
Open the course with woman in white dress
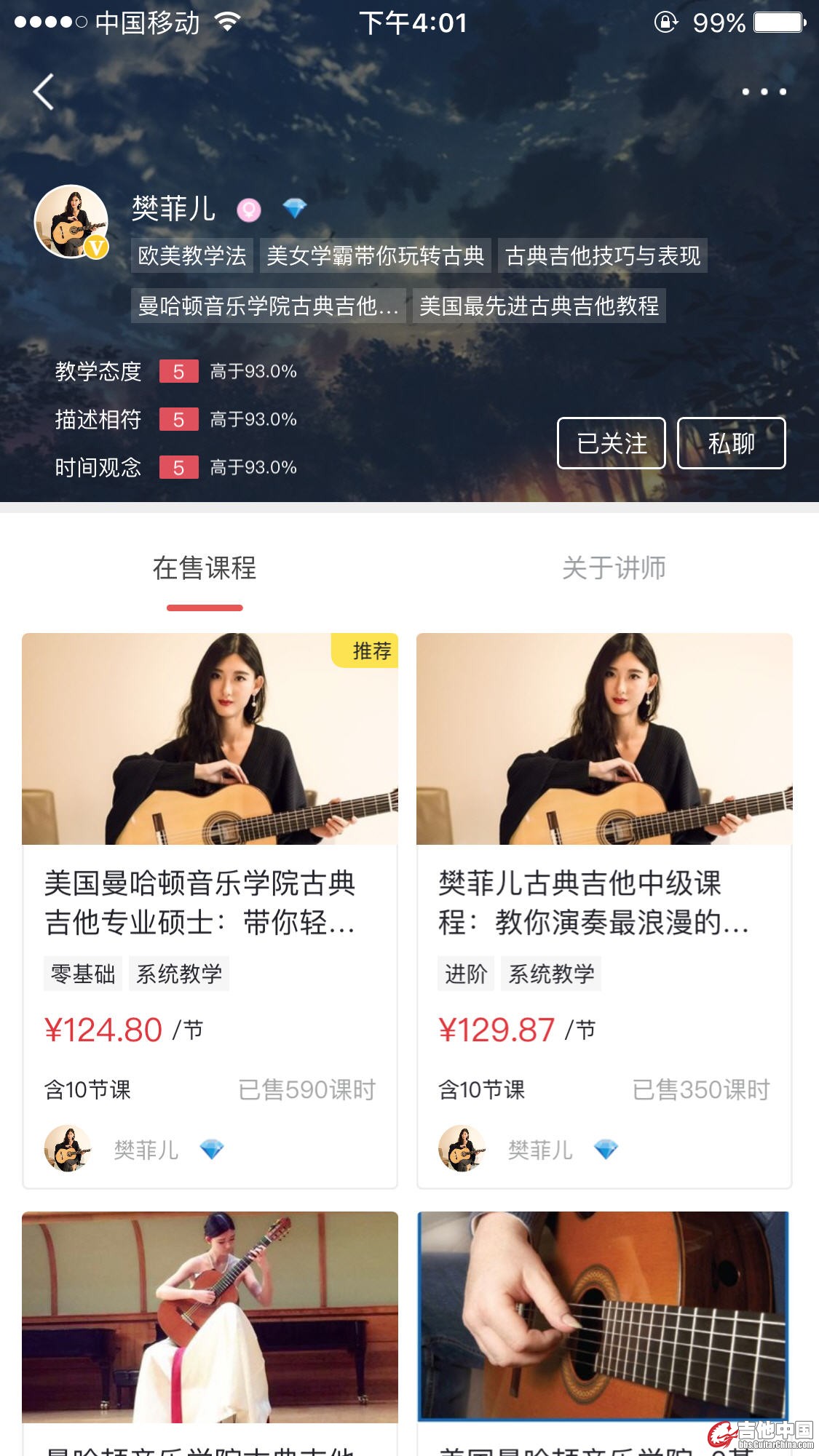(x=210, y=1317)
